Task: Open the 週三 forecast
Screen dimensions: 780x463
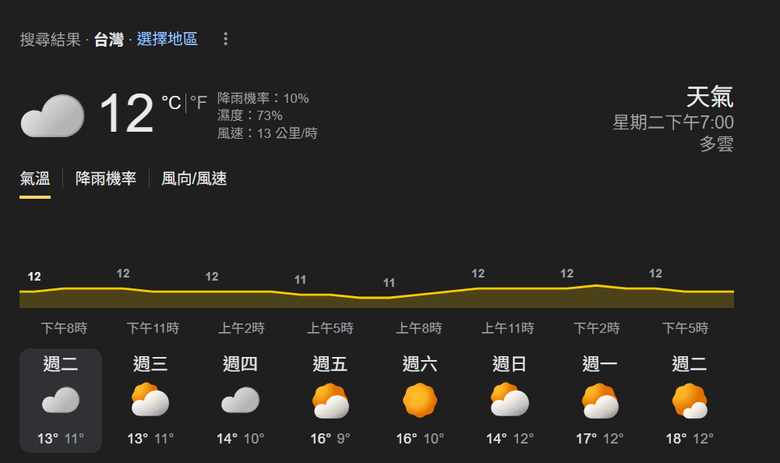Action: pos(150,400)
